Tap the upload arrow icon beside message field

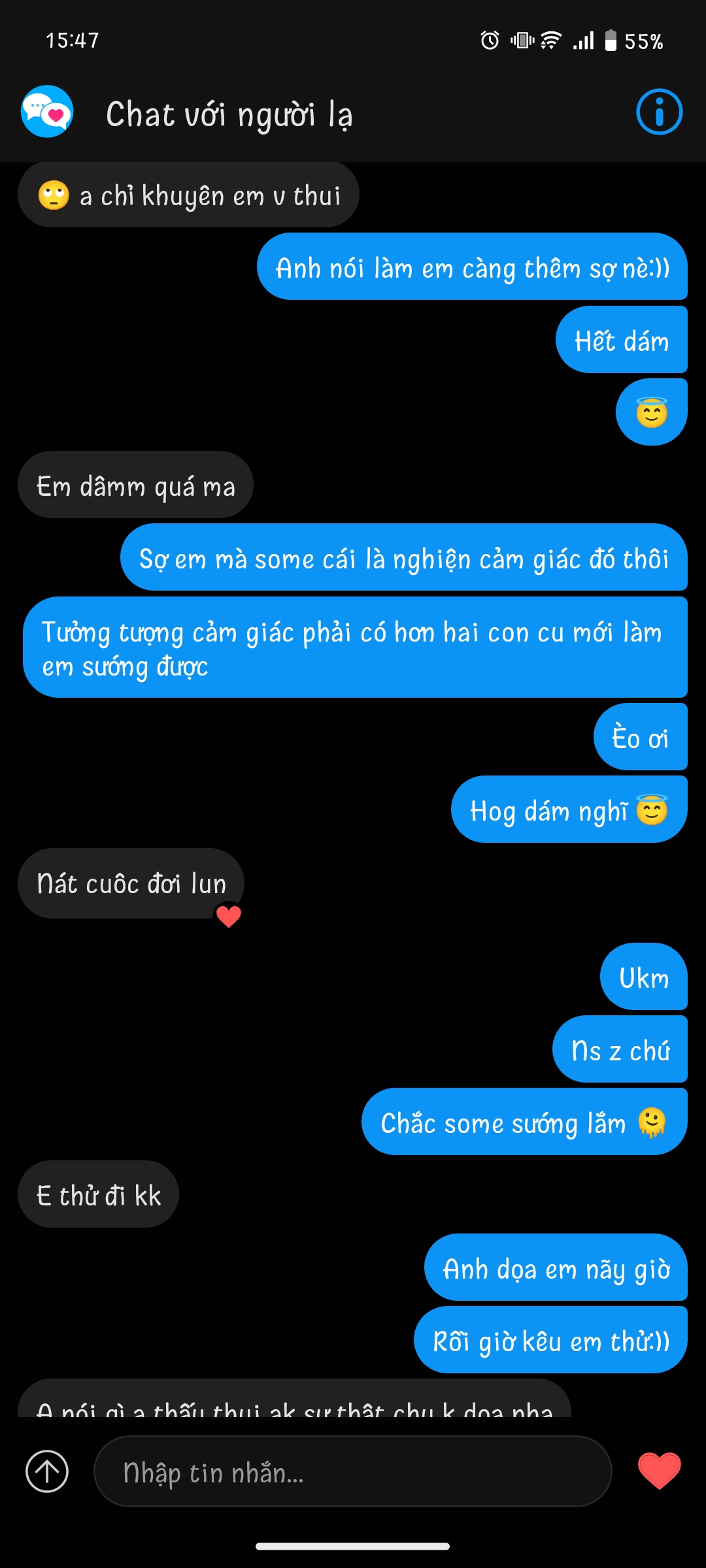pyautogui.click(x=47, y=1471)
